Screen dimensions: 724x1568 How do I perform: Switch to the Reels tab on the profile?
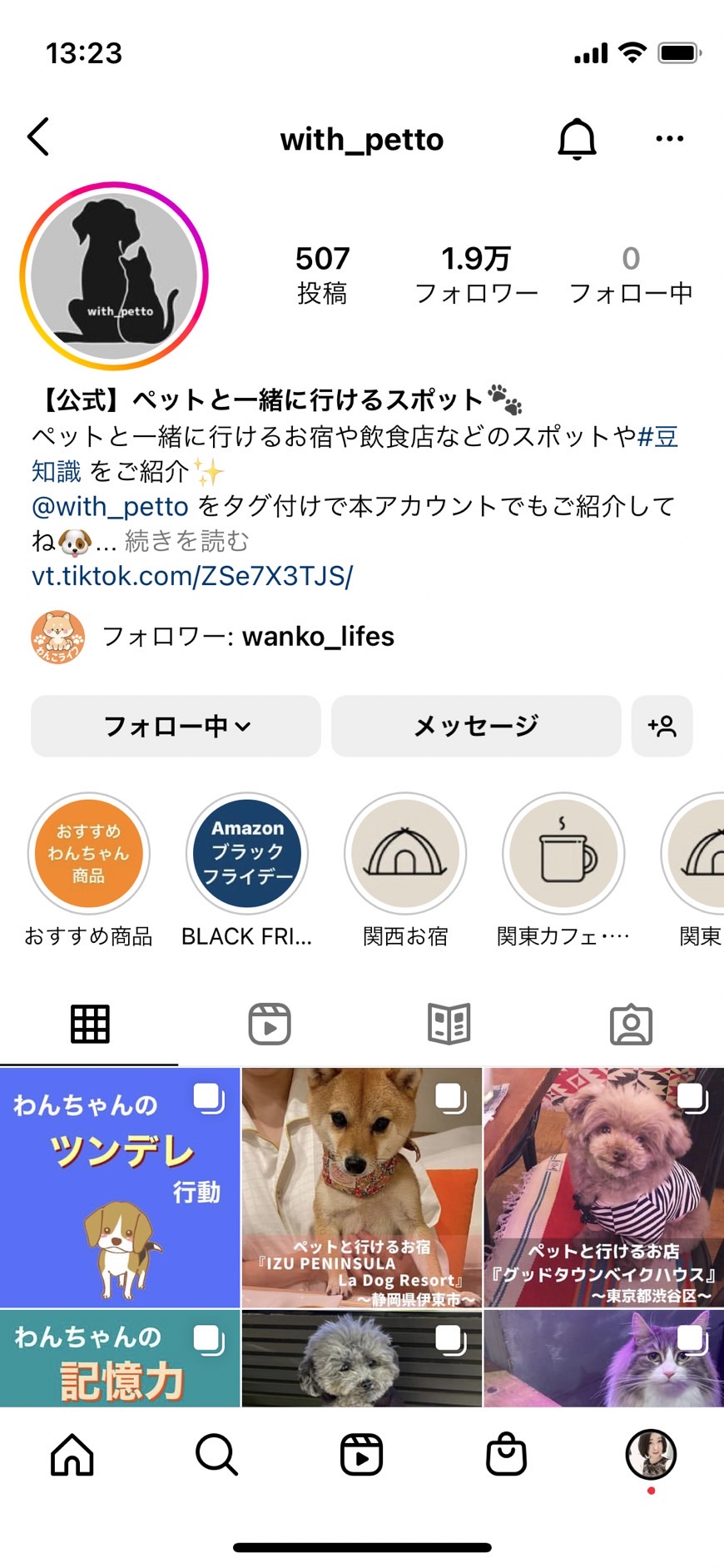(270, 1024)
